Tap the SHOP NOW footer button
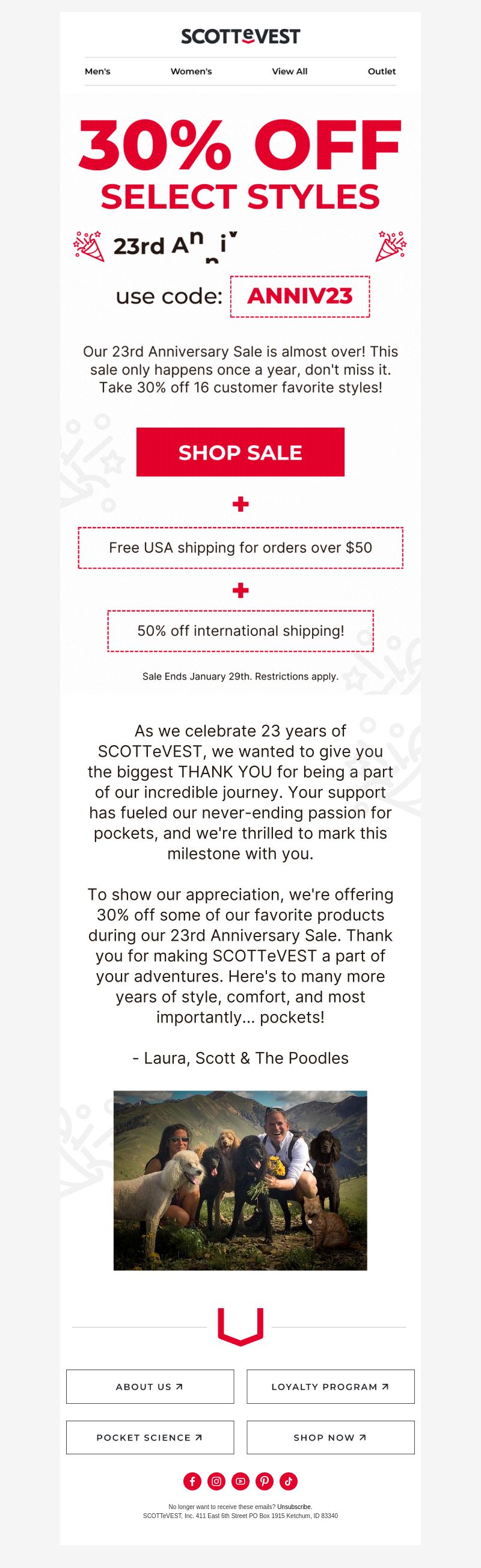Screen dimensions: 481x1568 pos(330,1437)
